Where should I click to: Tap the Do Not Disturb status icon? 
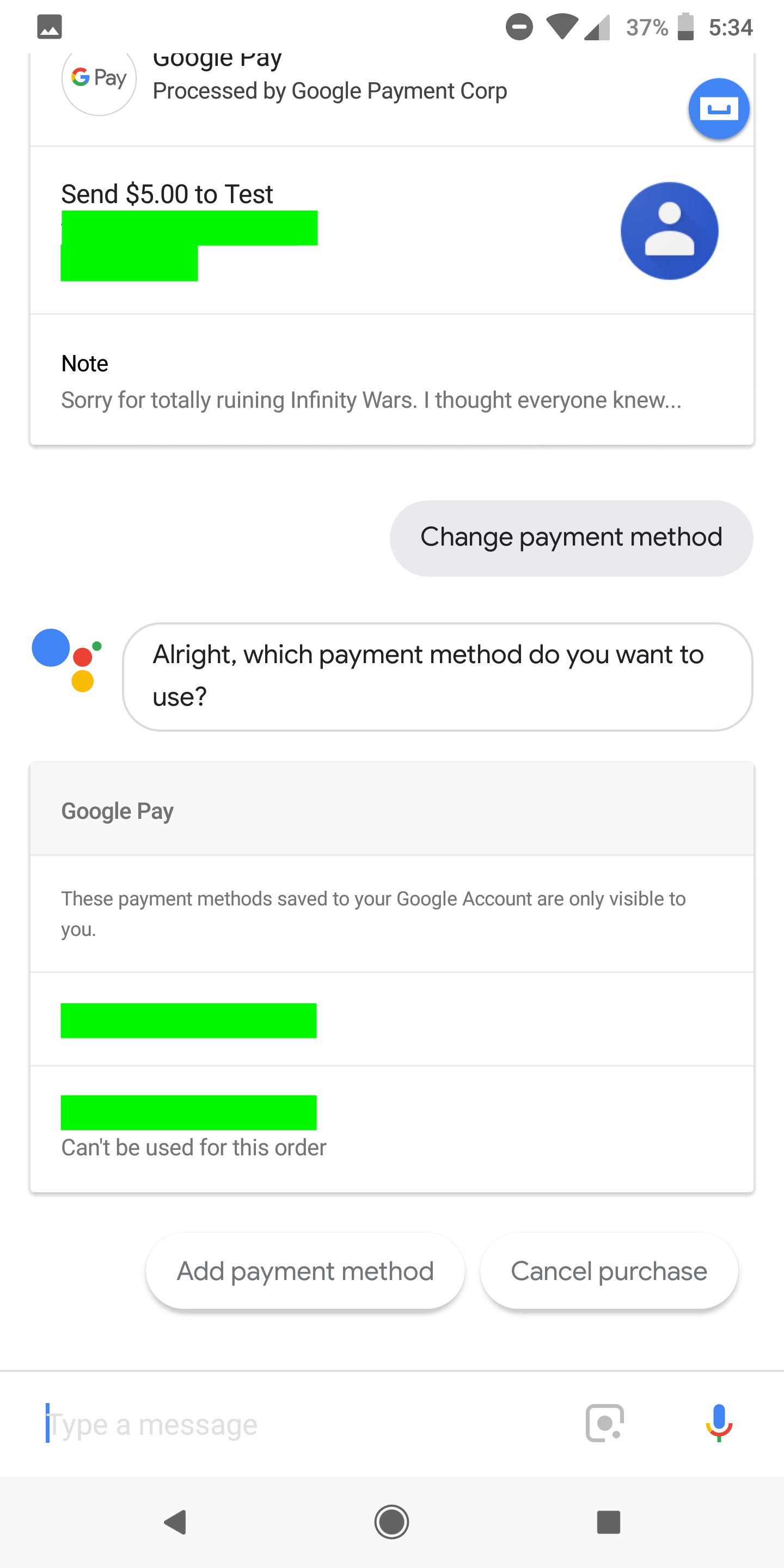[519, 26]
